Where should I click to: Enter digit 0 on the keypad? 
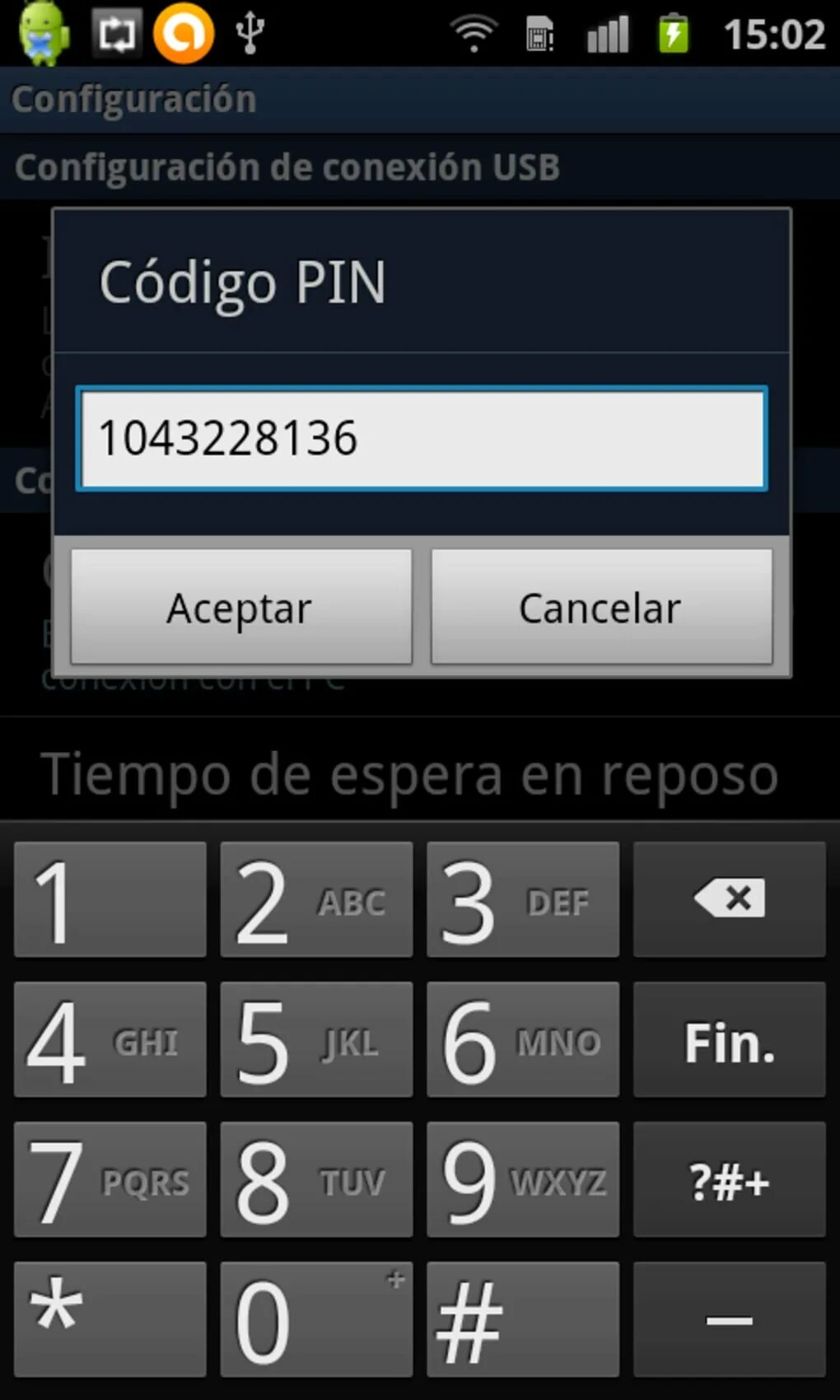tap(316, 1319)
